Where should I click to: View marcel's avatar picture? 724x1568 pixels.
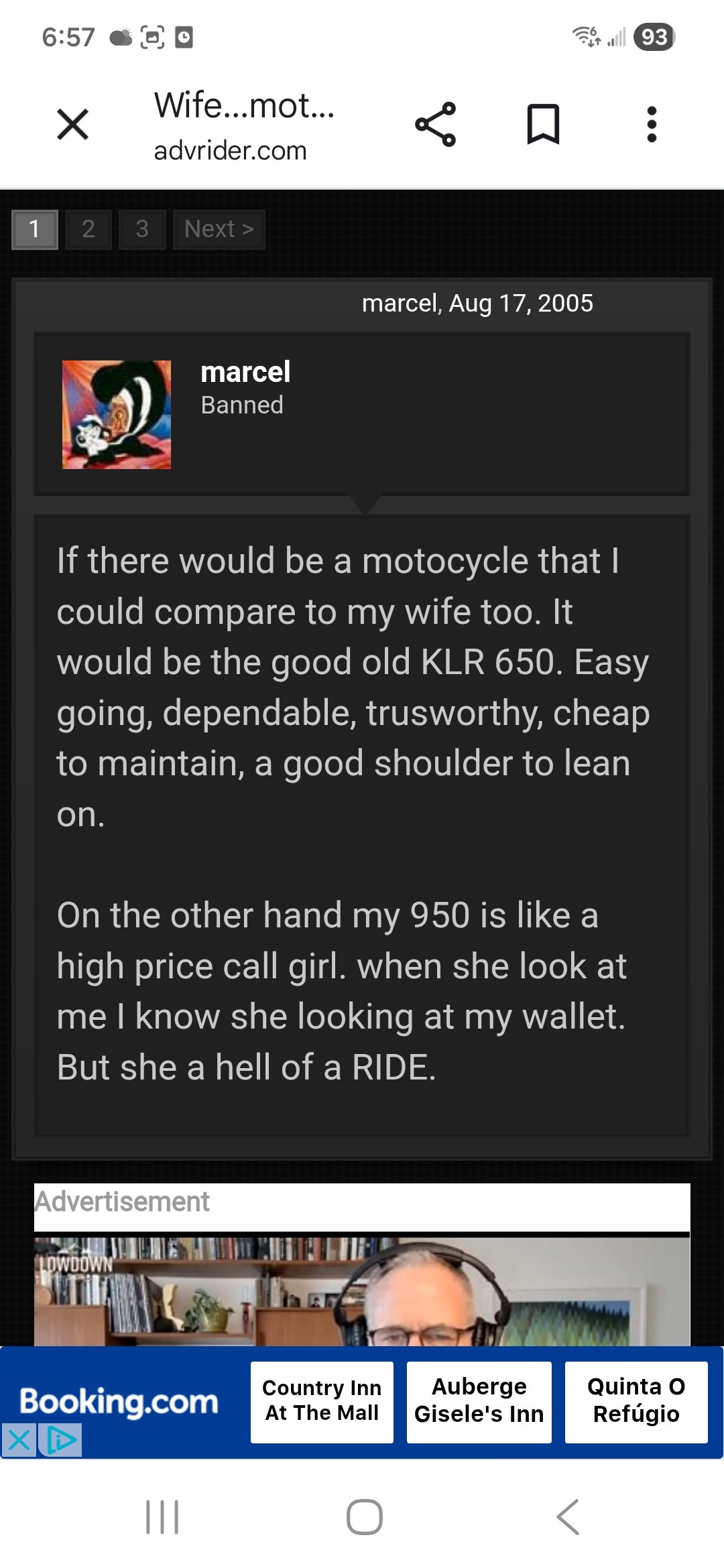[x=117, y=415]
